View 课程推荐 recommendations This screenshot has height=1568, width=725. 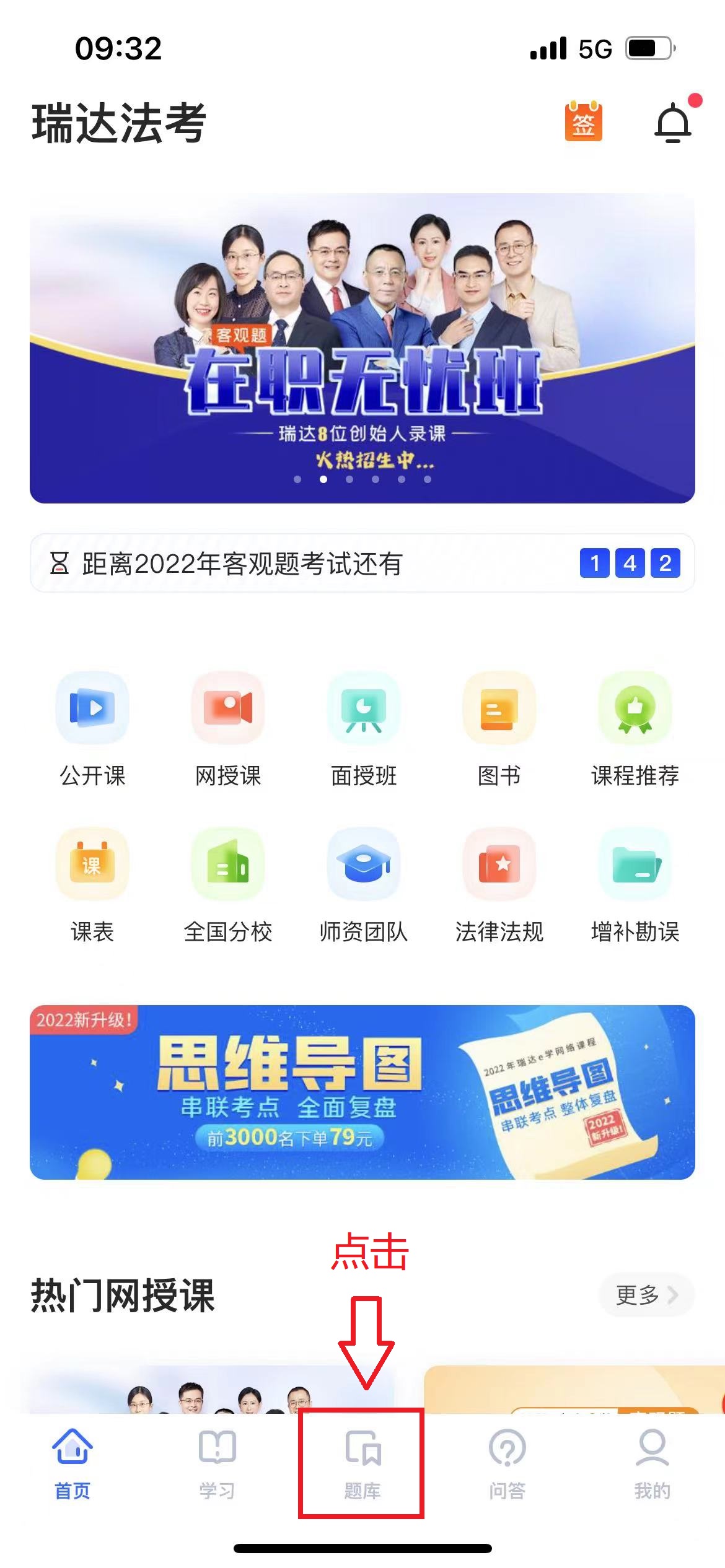pyautogui.click(x=635, y=729)
